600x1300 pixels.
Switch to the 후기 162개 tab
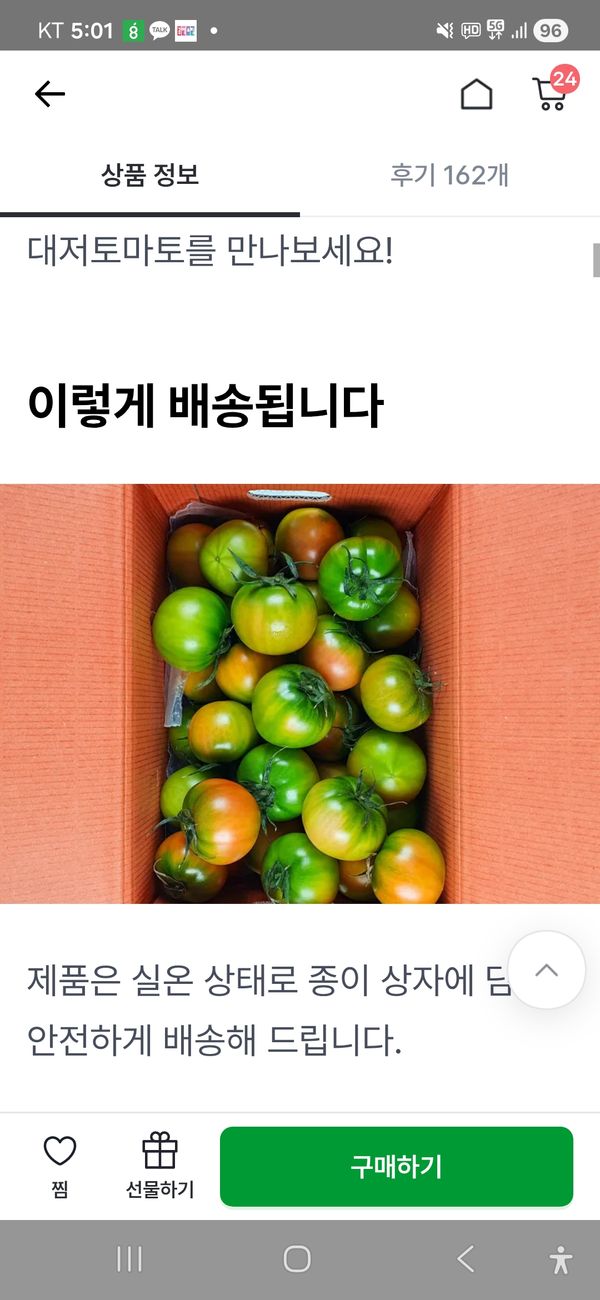click(449, 175)
